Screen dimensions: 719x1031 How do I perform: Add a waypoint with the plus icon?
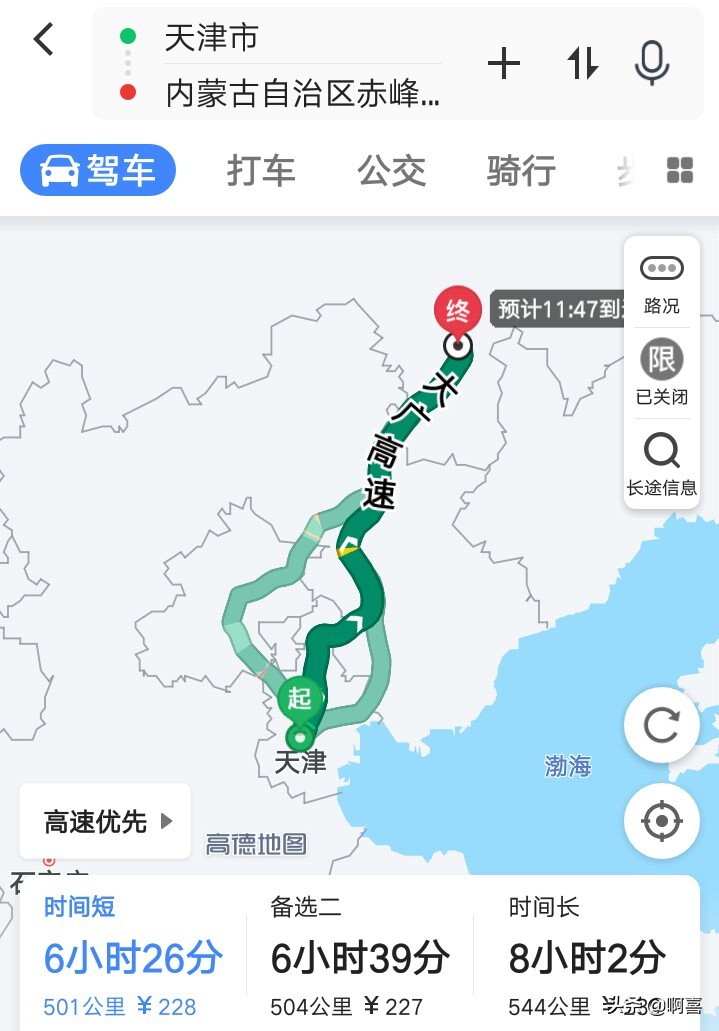pos(504,65)
